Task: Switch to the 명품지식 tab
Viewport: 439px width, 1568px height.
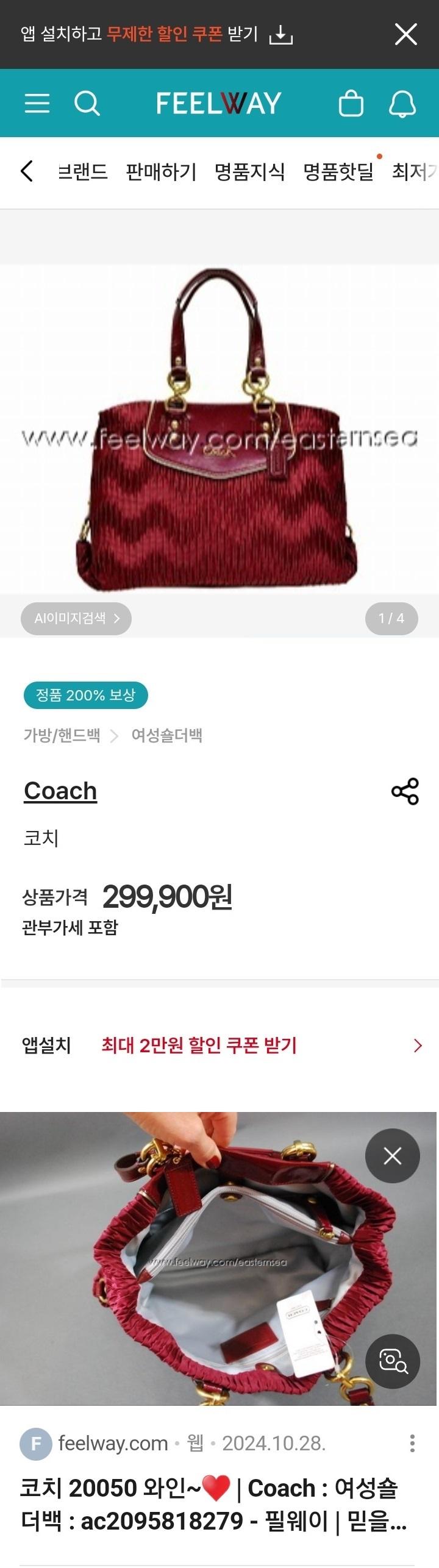Action: click(249, 172)
